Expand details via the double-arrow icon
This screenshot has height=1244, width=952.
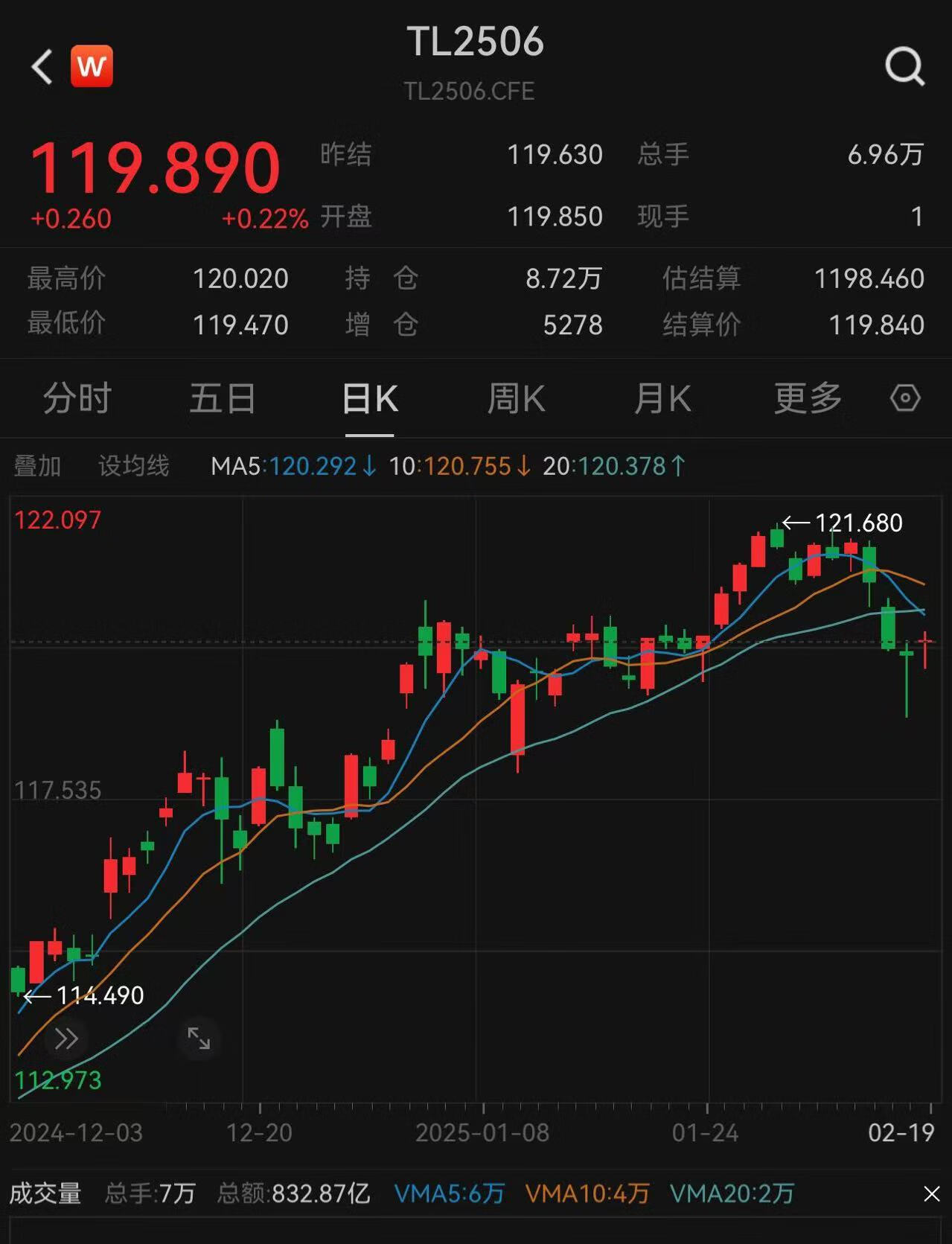point(66,1036)
